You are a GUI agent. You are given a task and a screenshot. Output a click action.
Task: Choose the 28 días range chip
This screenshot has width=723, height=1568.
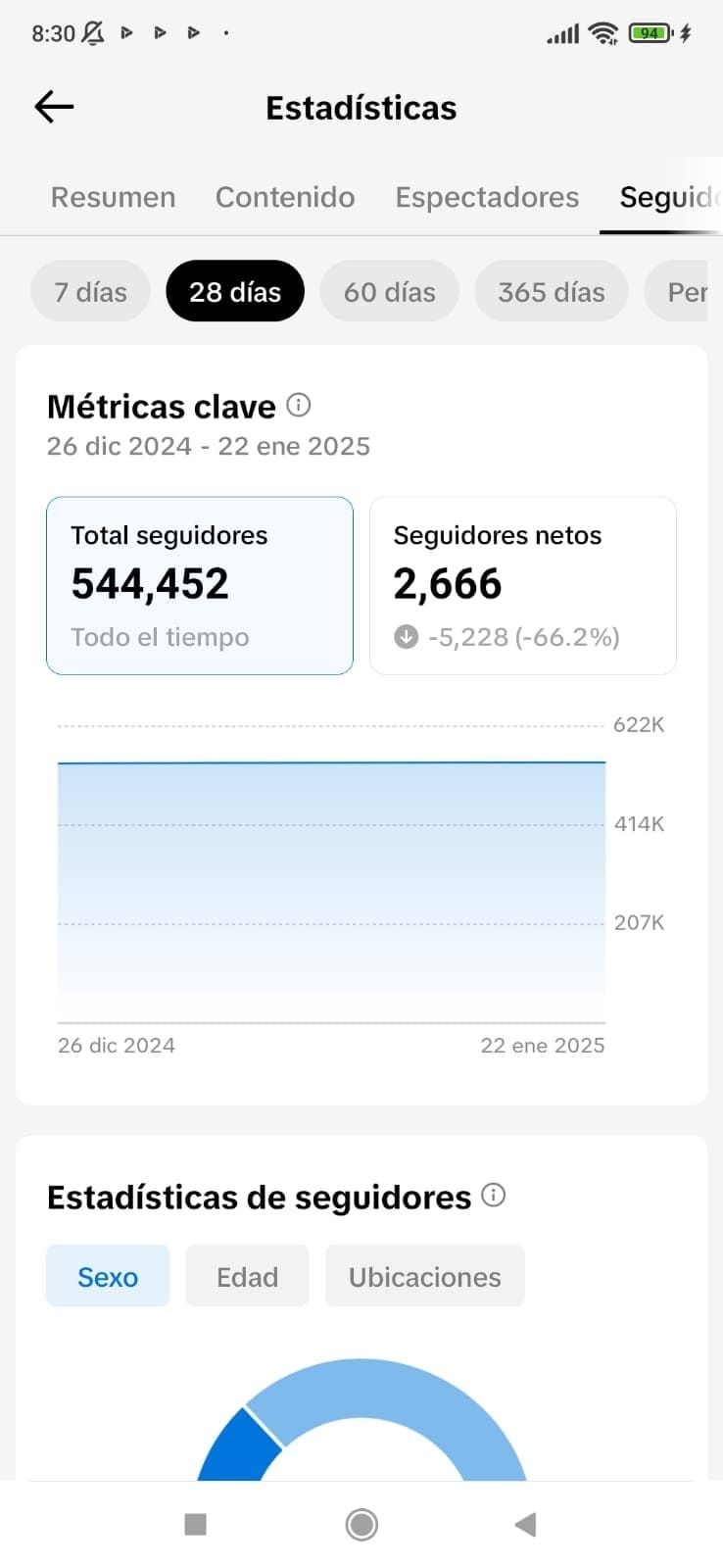[235, 292]
